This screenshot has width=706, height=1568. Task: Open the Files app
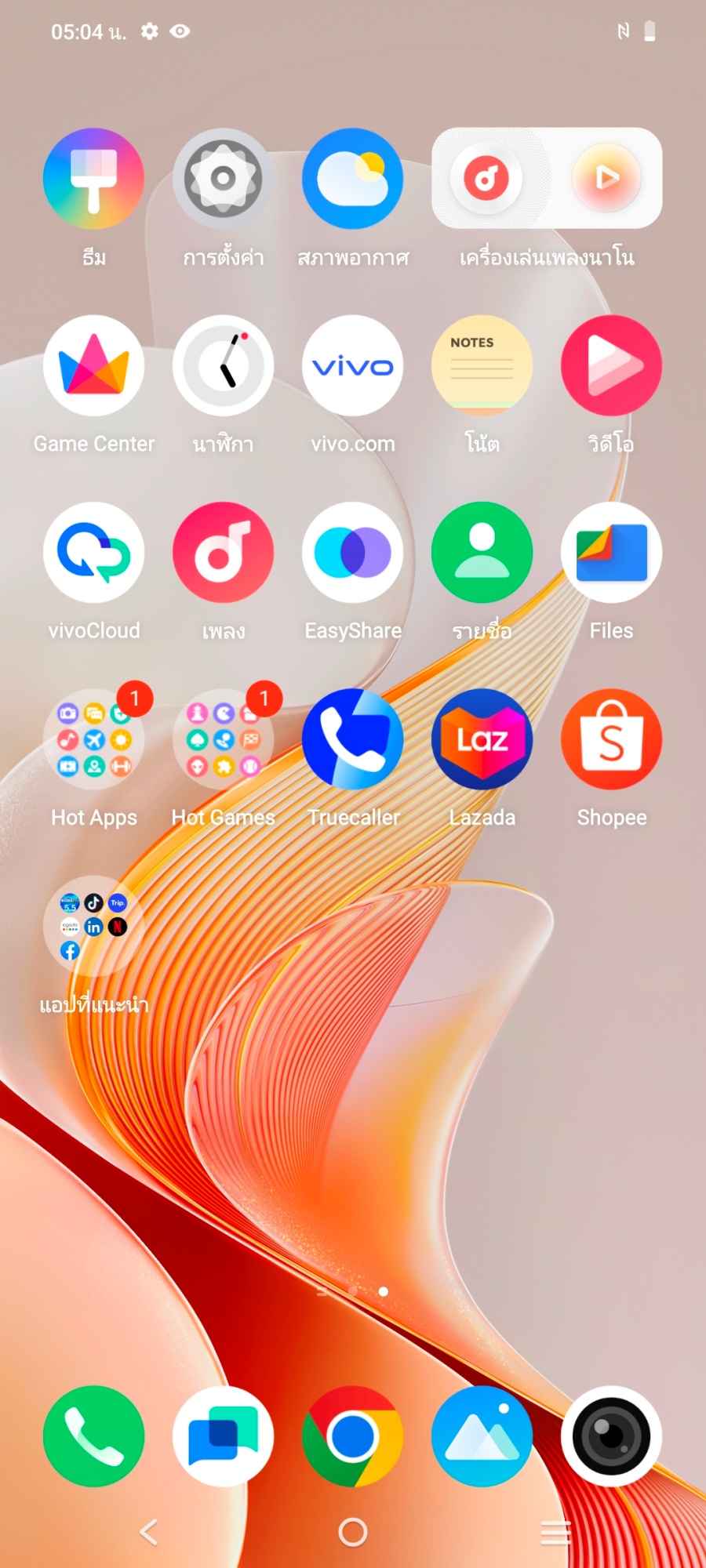pos(611,552)
